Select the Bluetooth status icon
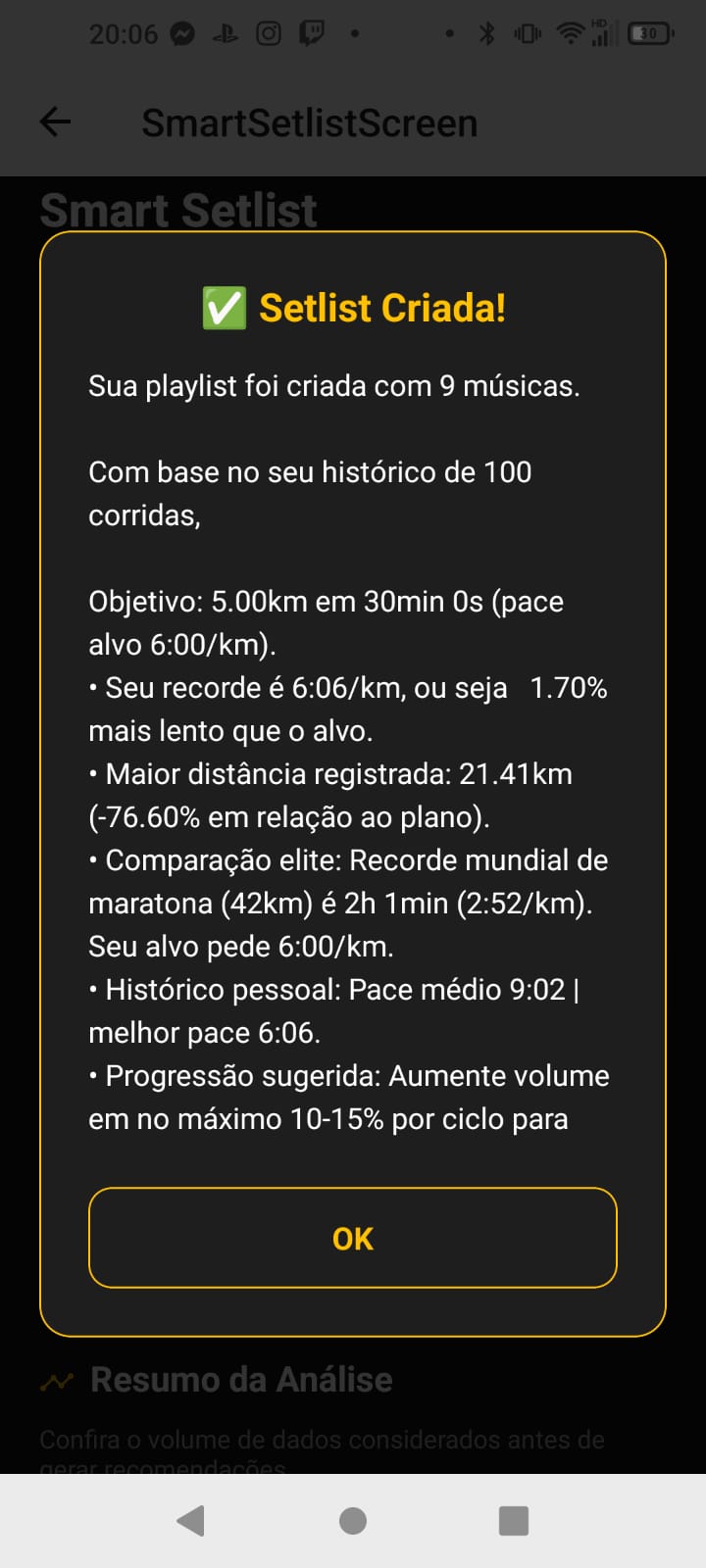 (x=486, y=32)
